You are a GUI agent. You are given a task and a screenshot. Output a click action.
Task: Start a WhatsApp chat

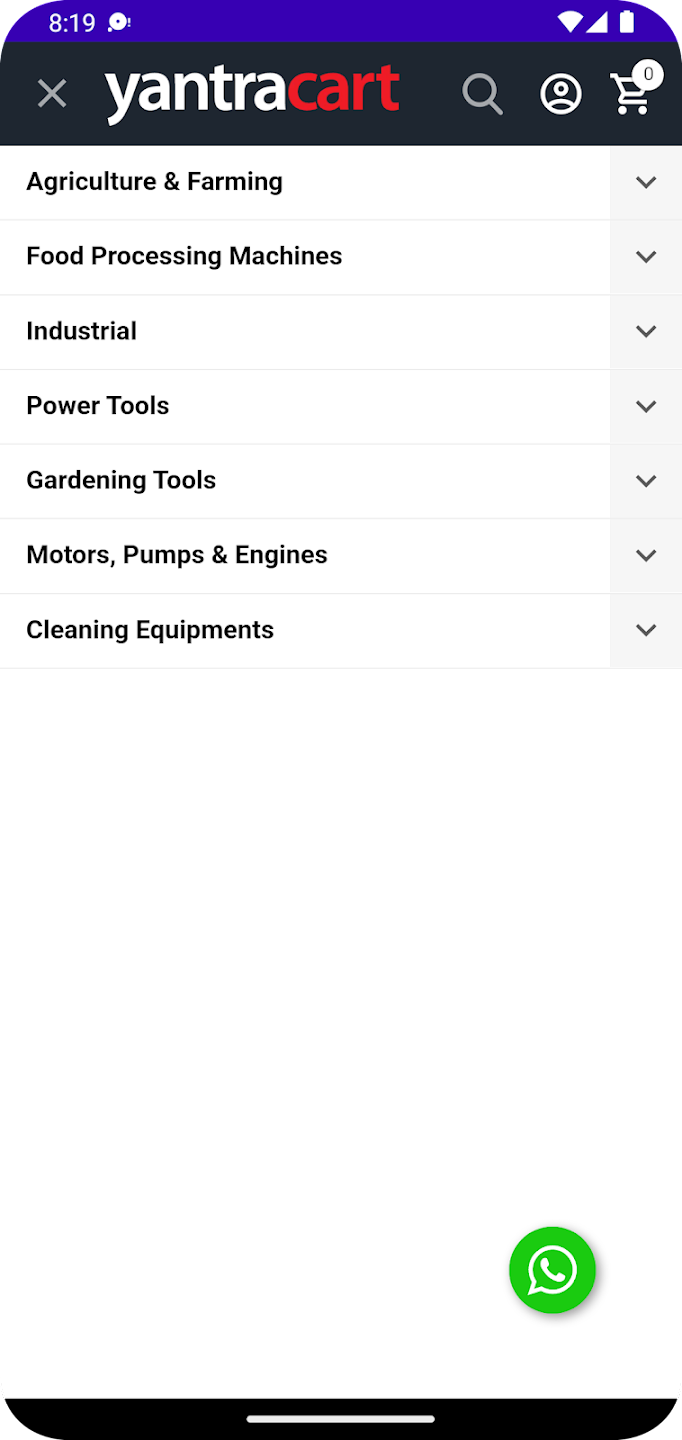tap(552, 1270)
